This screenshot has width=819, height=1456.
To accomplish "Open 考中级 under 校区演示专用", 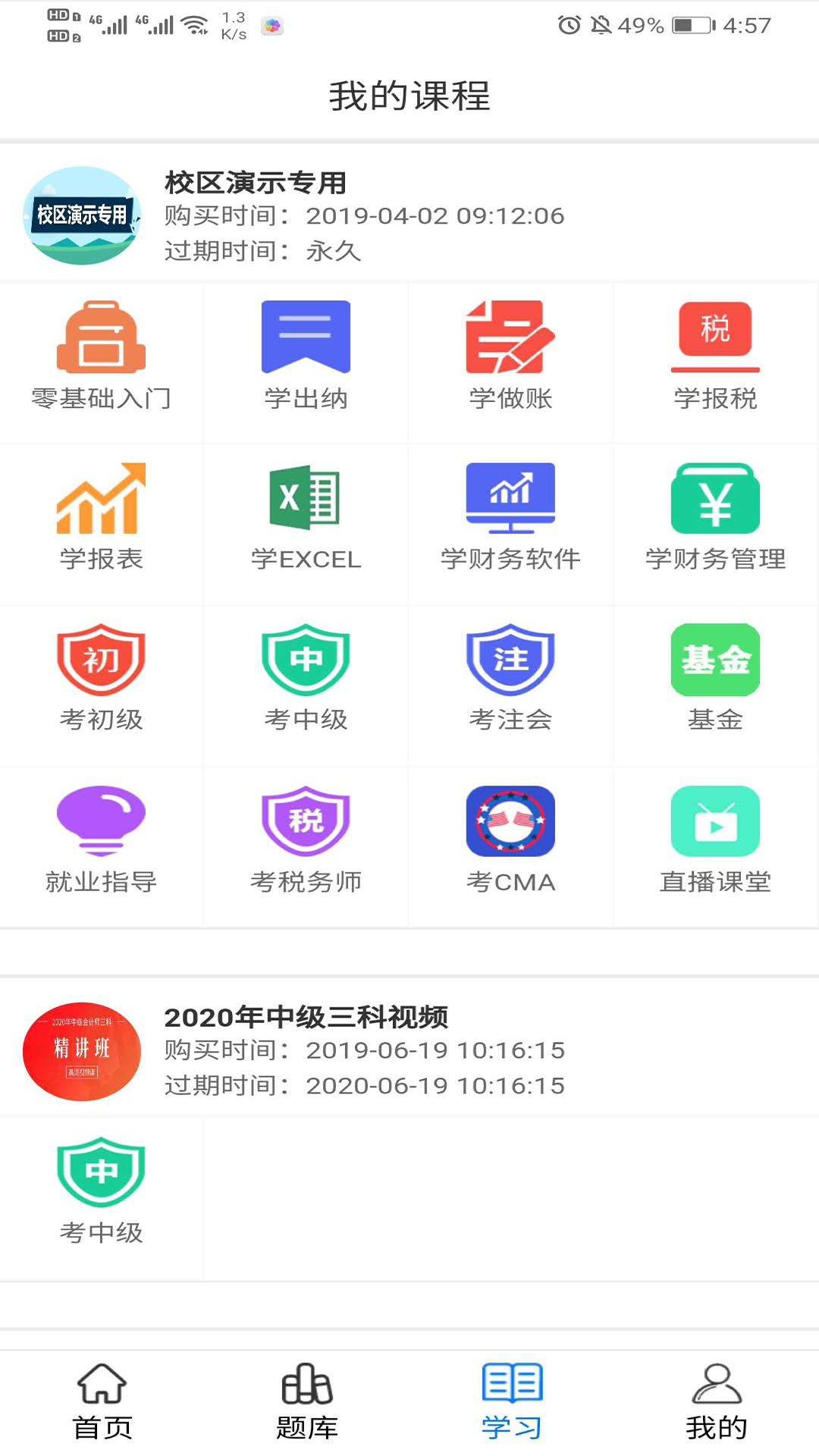I will [x=306, y=678].
